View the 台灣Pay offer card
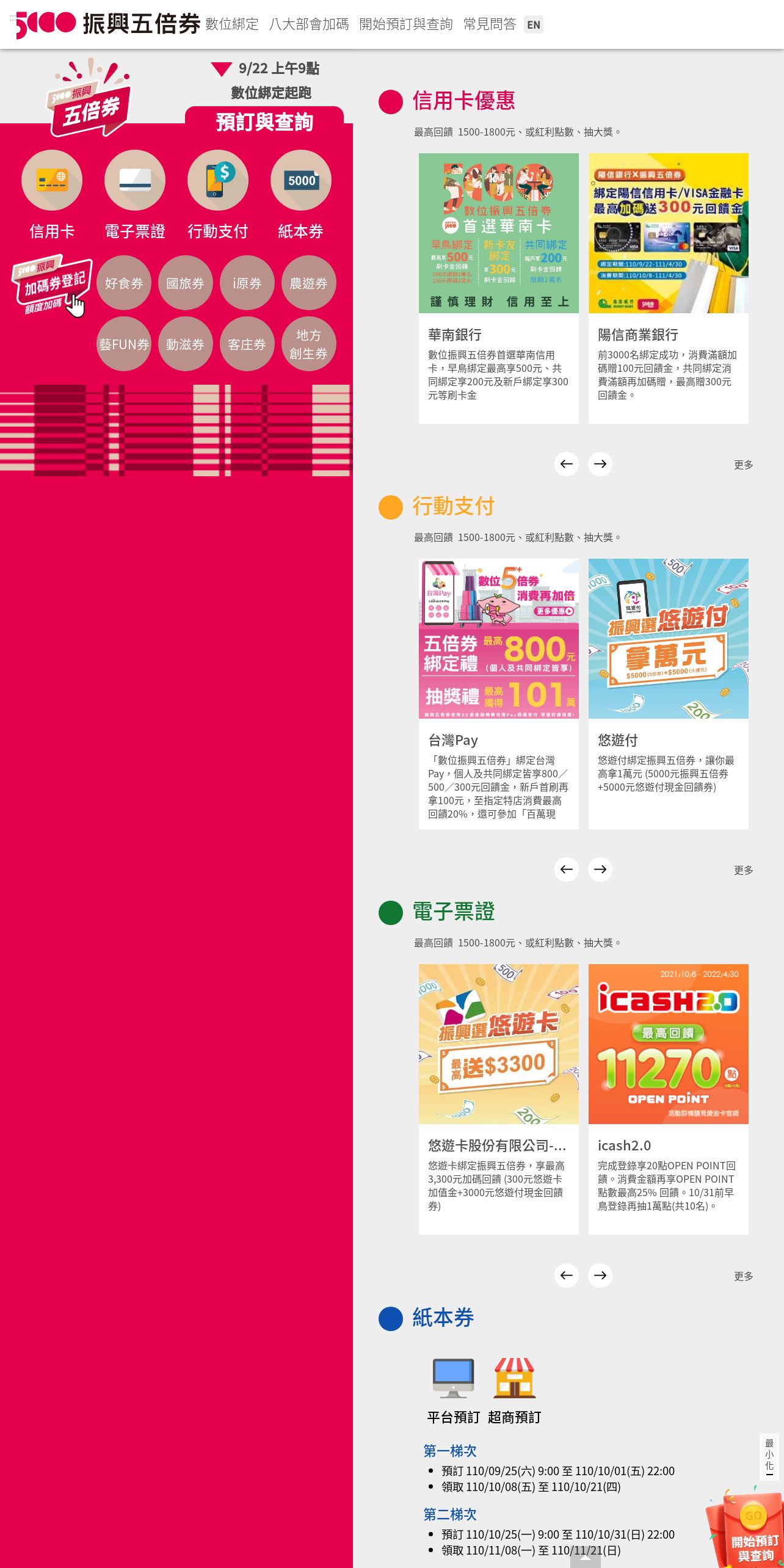Screen dimensions: 784x1568 [499, 694]
